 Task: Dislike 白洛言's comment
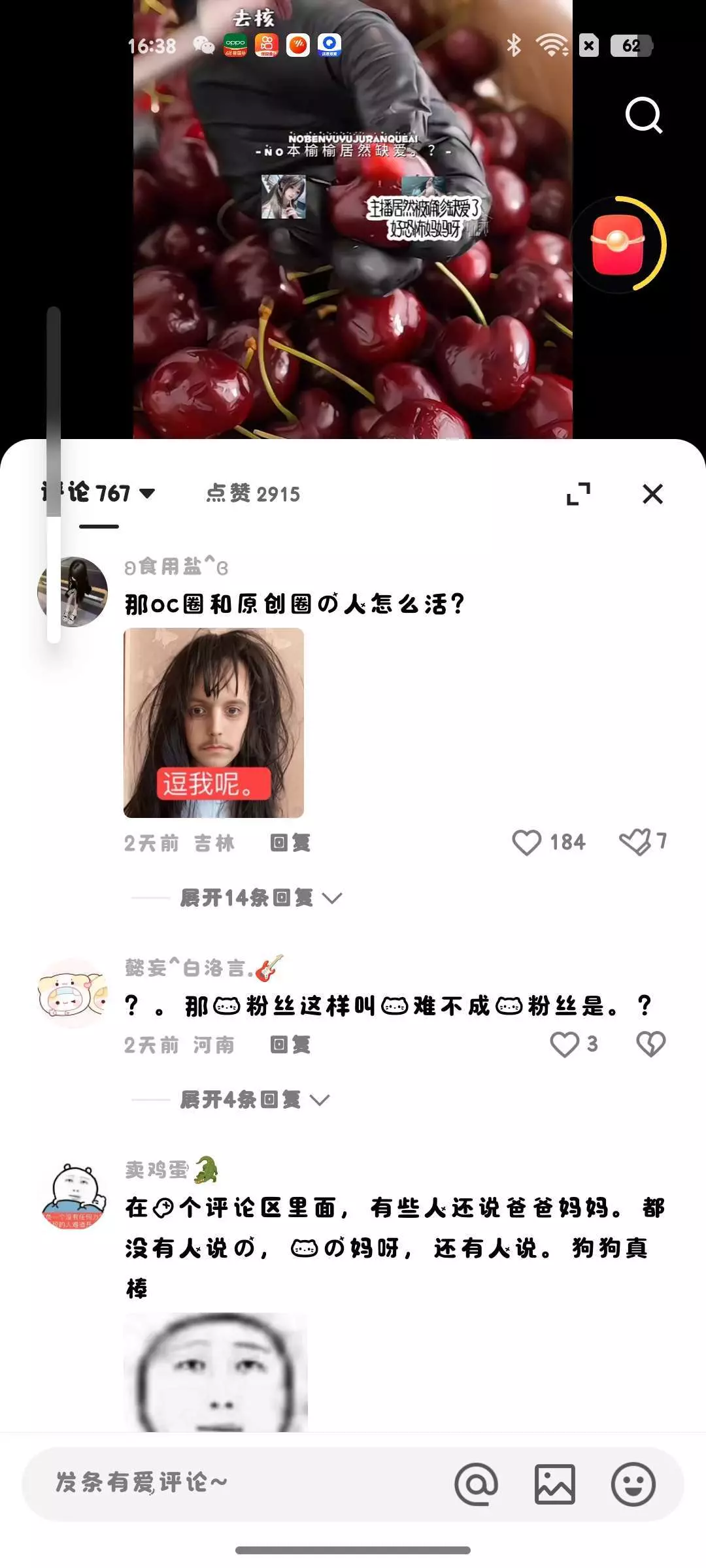click(651, 1044)
